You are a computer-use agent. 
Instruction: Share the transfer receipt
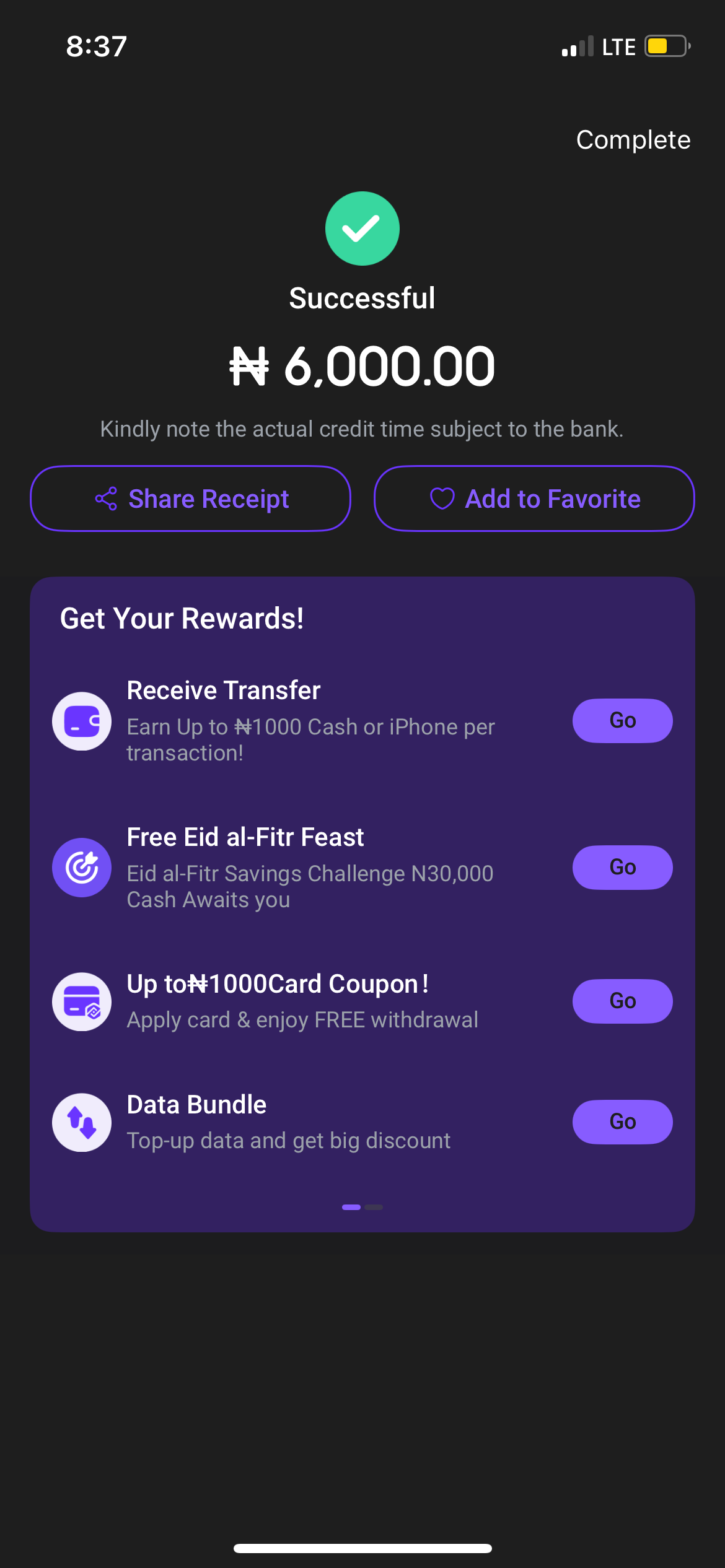191,499
